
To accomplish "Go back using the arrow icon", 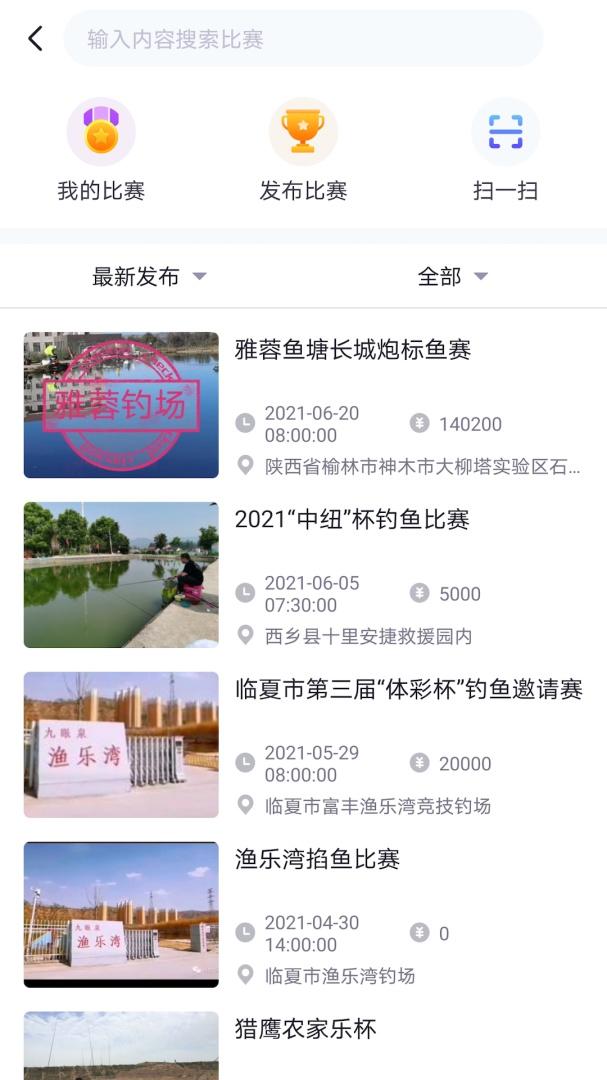I will click(x=36, y=39).
